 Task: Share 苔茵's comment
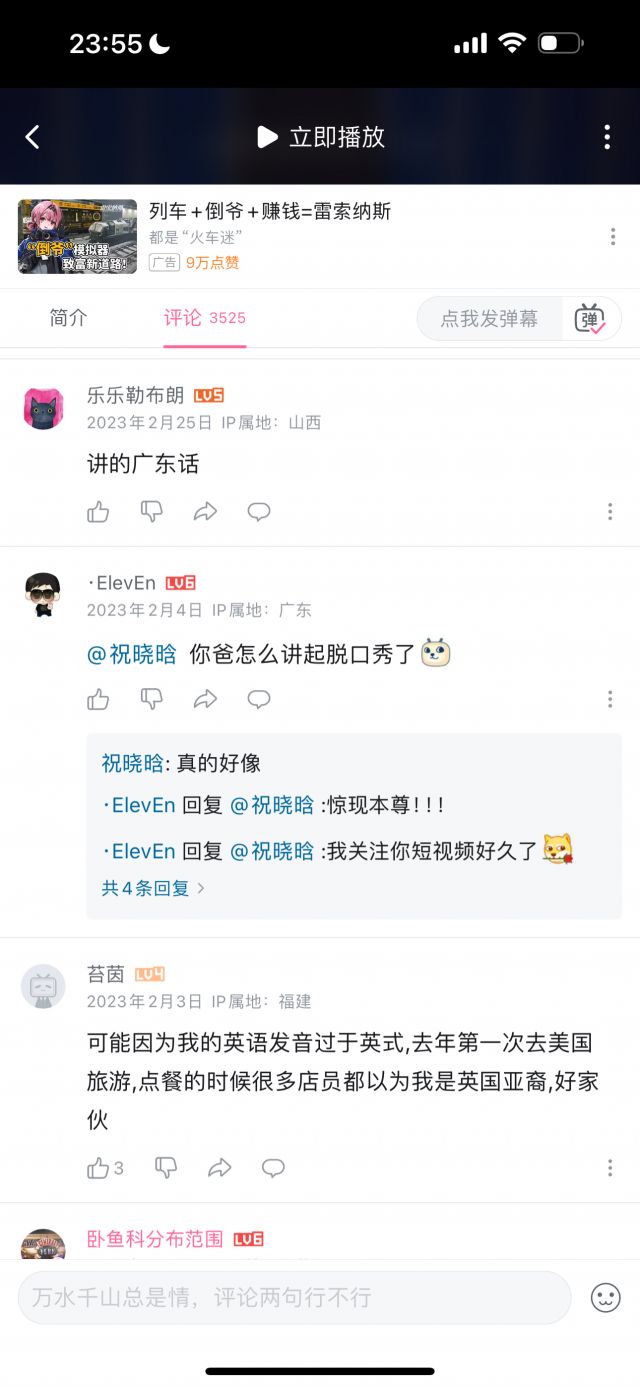tap(219, 1167)
